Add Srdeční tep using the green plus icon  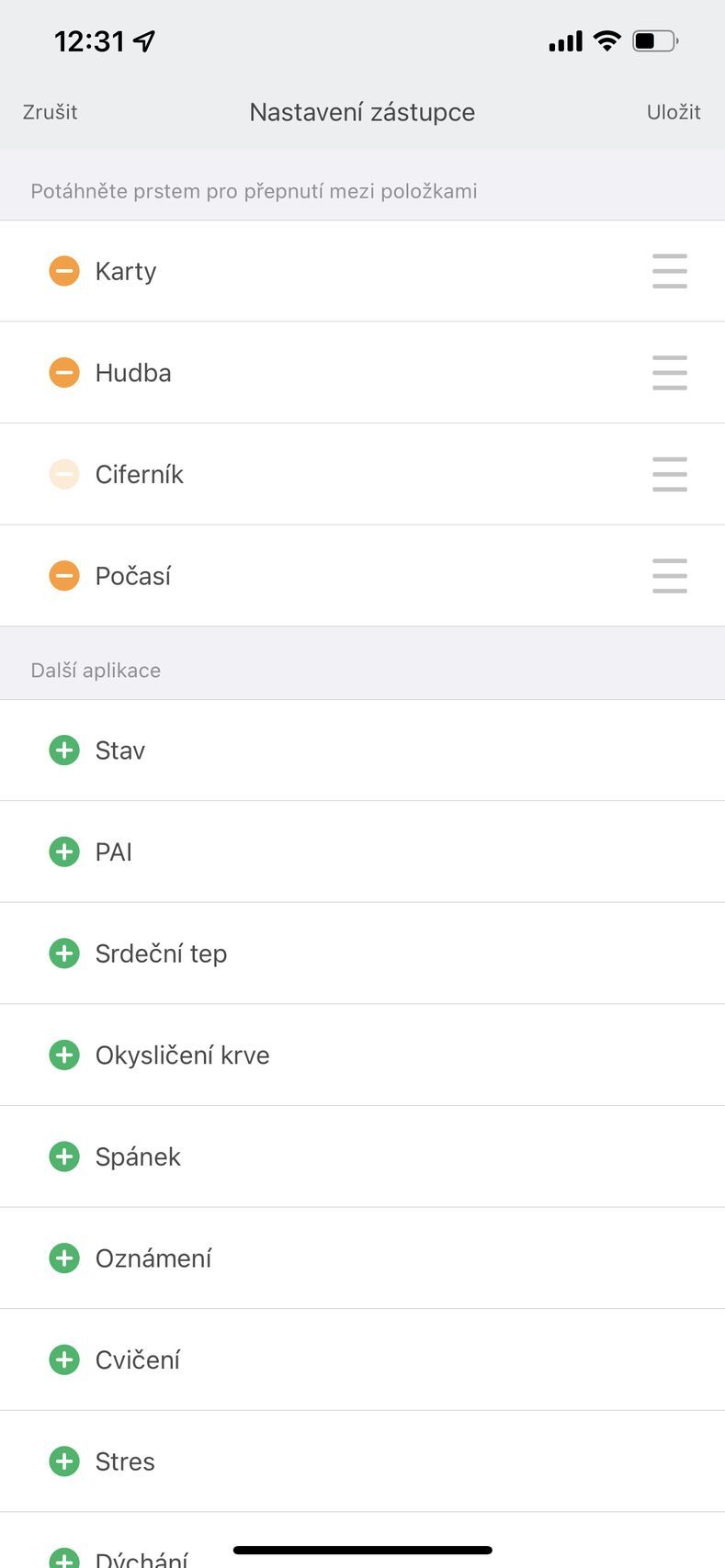(63, 953)
